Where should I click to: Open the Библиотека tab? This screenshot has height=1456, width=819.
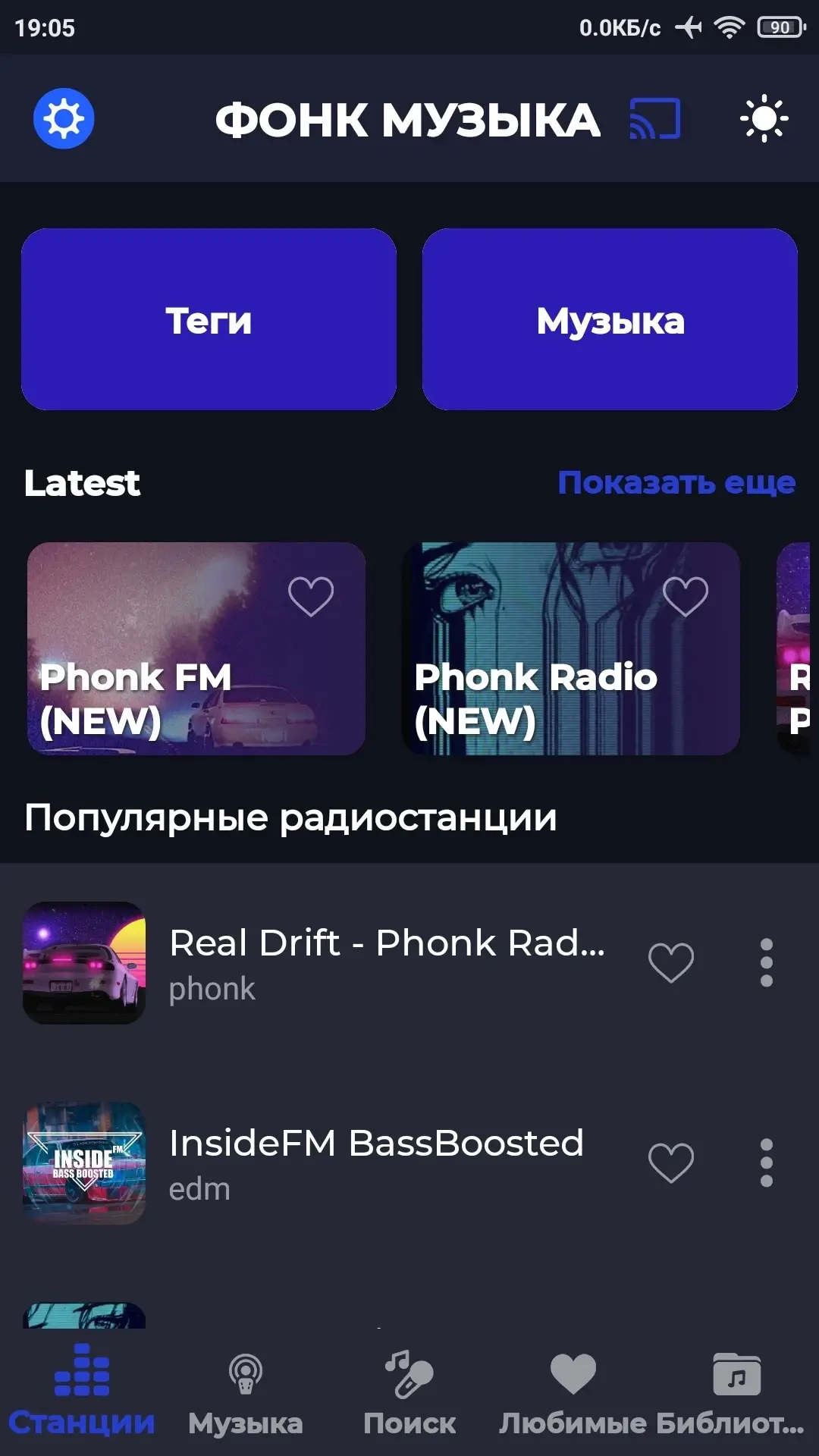pyautogui.click(x=734, y=1394)
